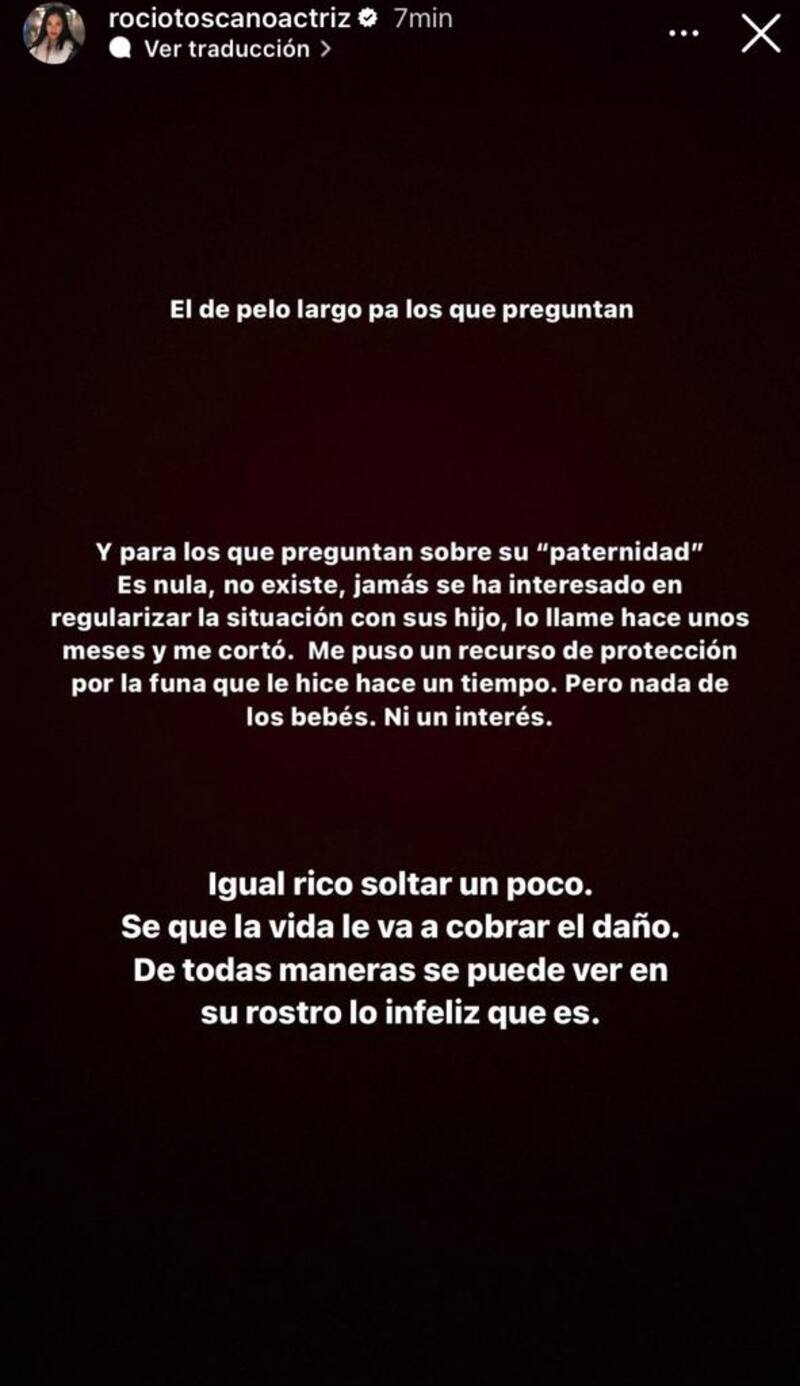Open the three-dot story options menu

coord(684,33)
